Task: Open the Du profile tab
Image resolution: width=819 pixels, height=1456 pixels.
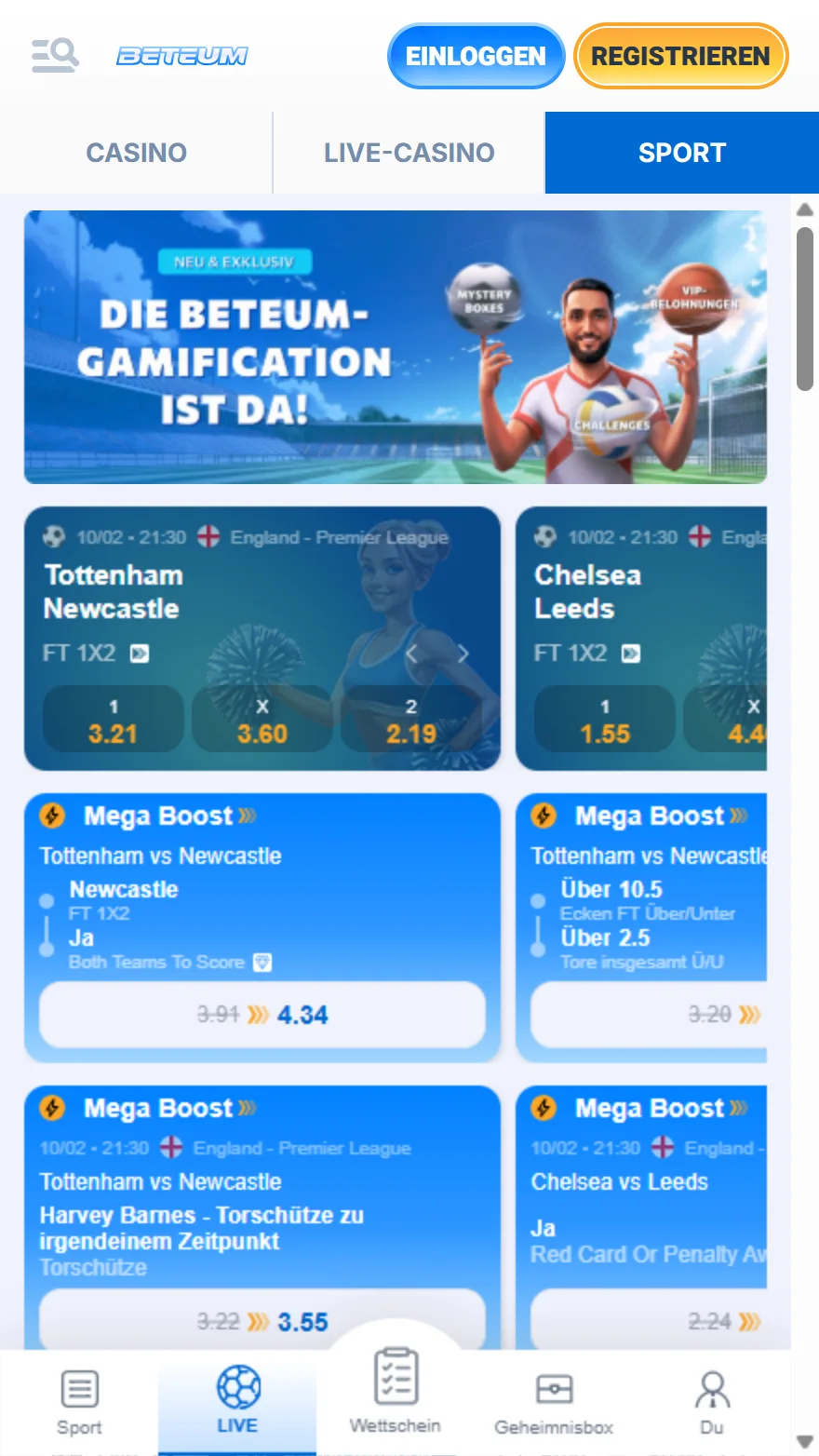Action: (x=712, y=1402)
